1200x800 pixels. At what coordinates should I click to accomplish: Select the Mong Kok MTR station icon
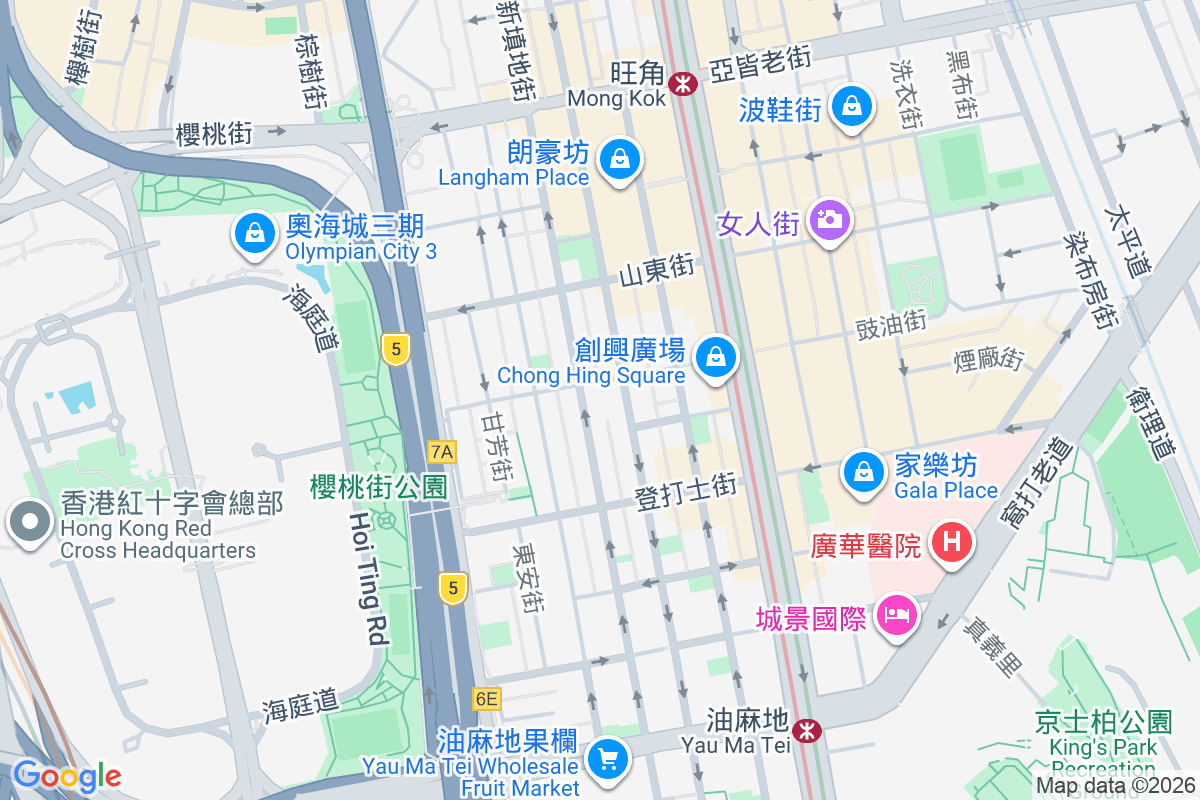tap(684, 84)
